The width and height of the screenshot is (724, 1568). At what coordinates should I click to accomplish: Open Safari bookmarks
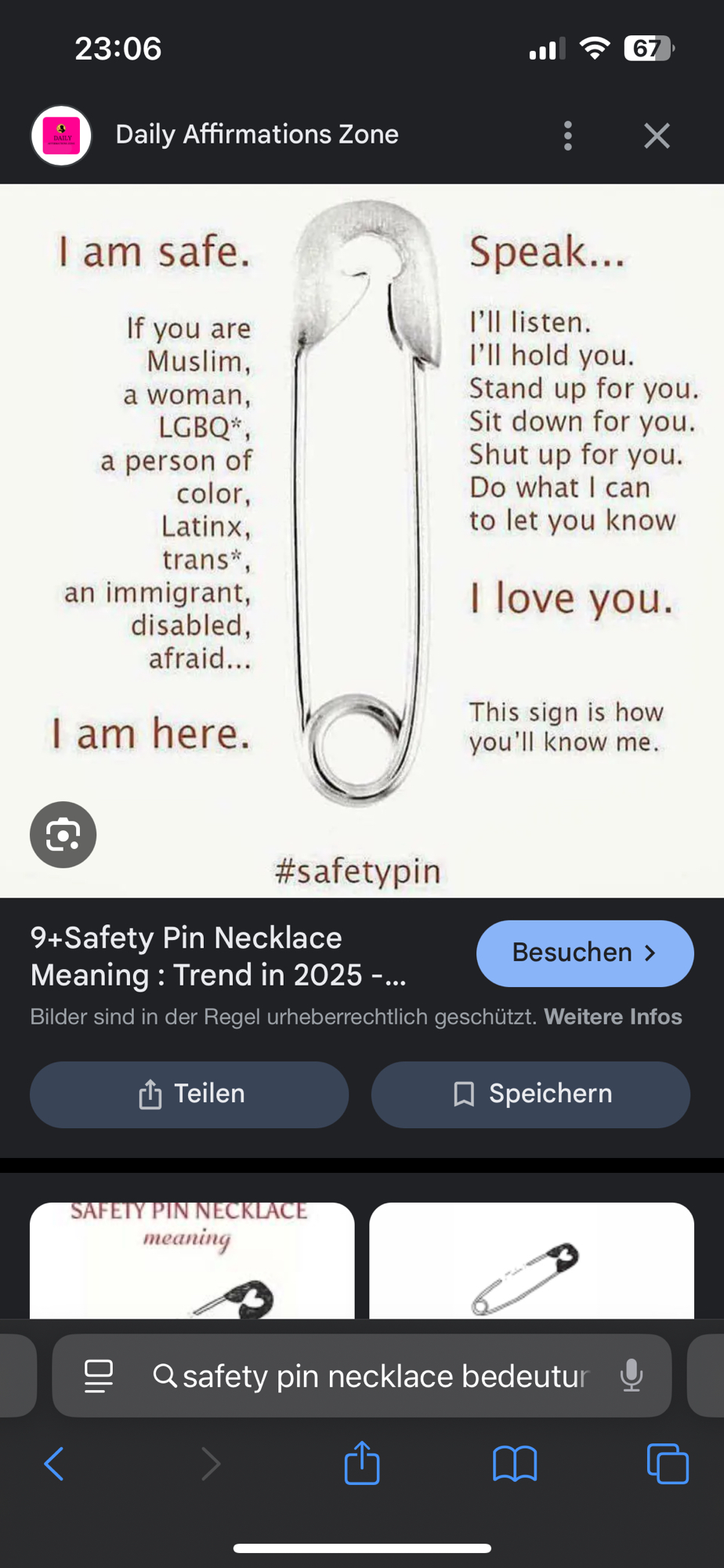click(x=515, y=1463)
